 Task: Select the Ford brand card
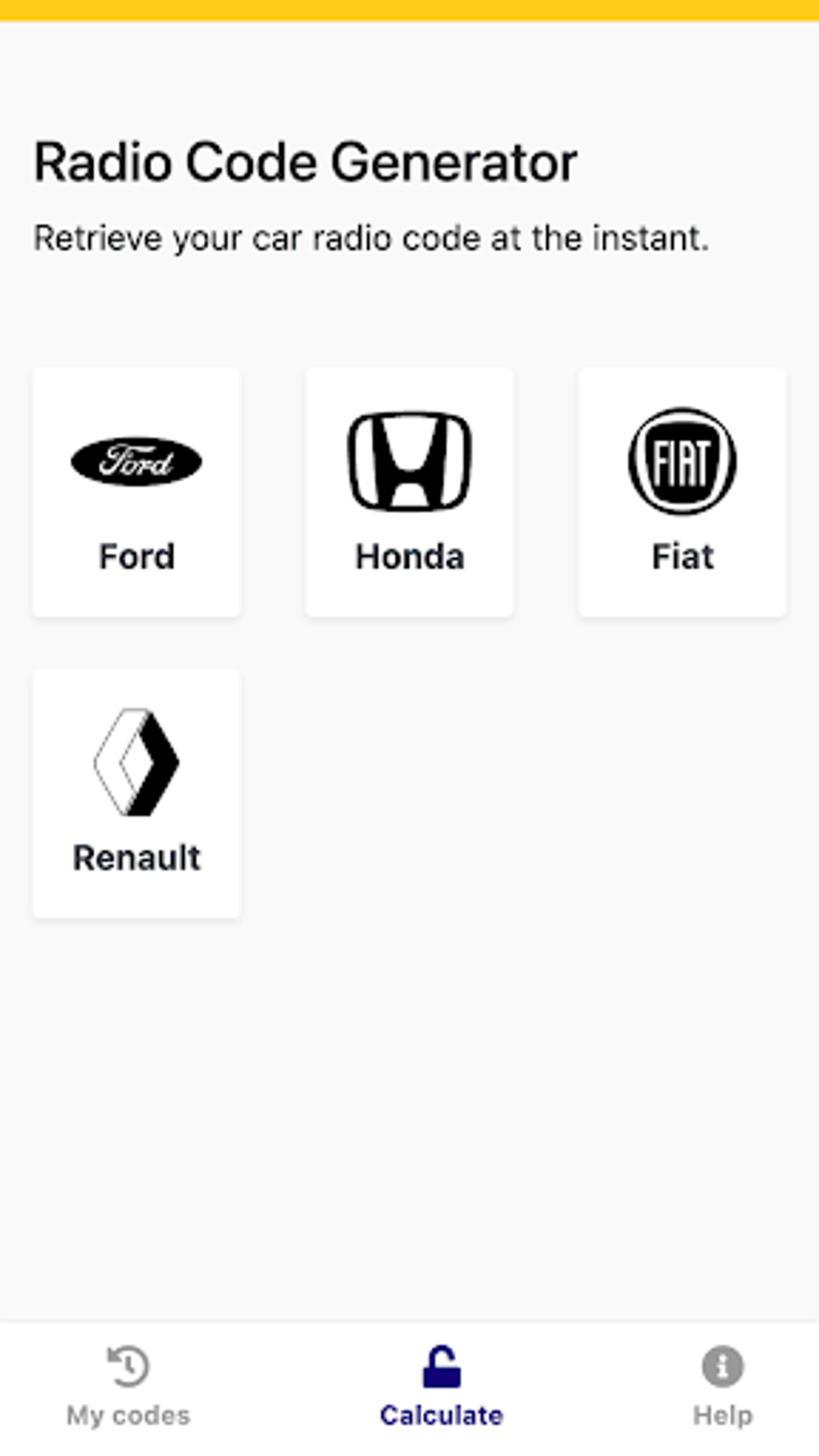(136, 492)
